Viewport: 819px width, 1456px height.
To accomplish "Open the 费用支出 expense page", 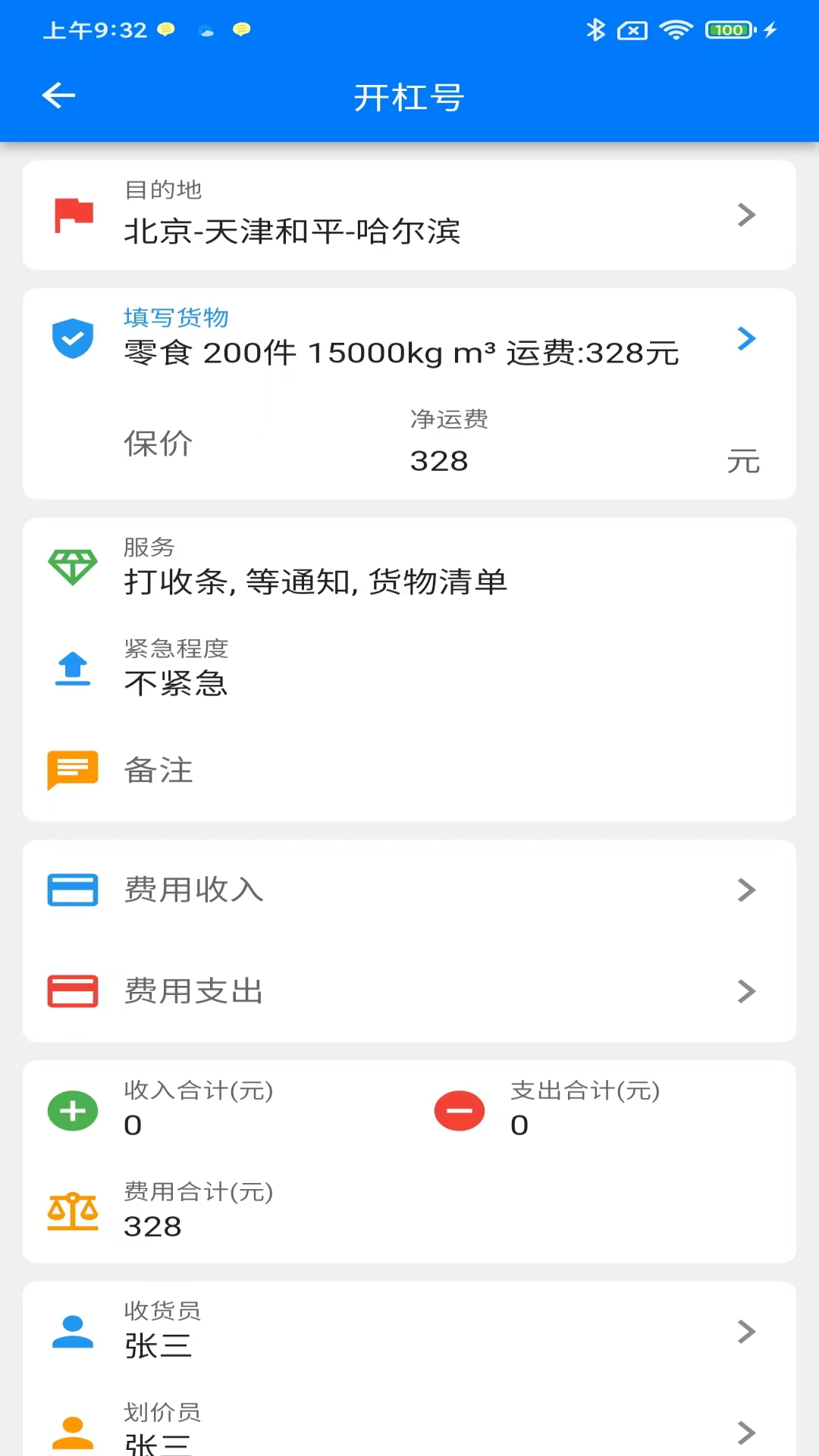I will (747, 990).
